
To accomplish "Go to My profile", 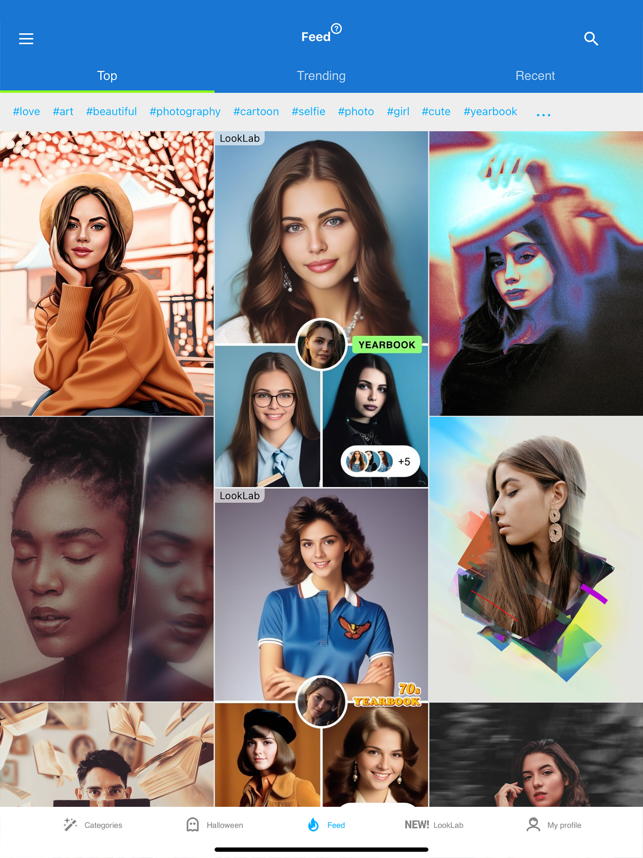I will point(553,825).
